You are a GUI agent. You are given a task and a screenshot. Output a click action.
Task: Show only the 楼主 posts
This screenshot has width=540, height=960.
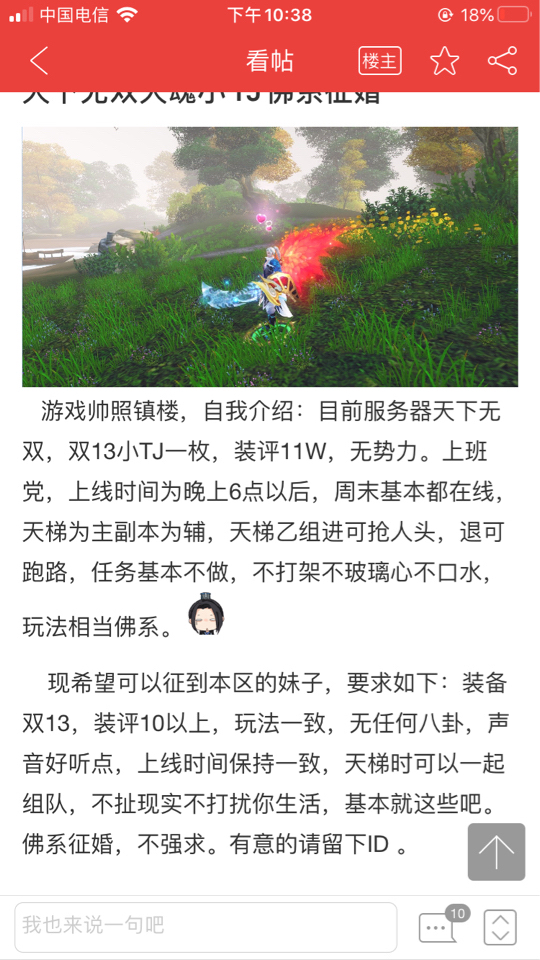click(x=380, y=61)
